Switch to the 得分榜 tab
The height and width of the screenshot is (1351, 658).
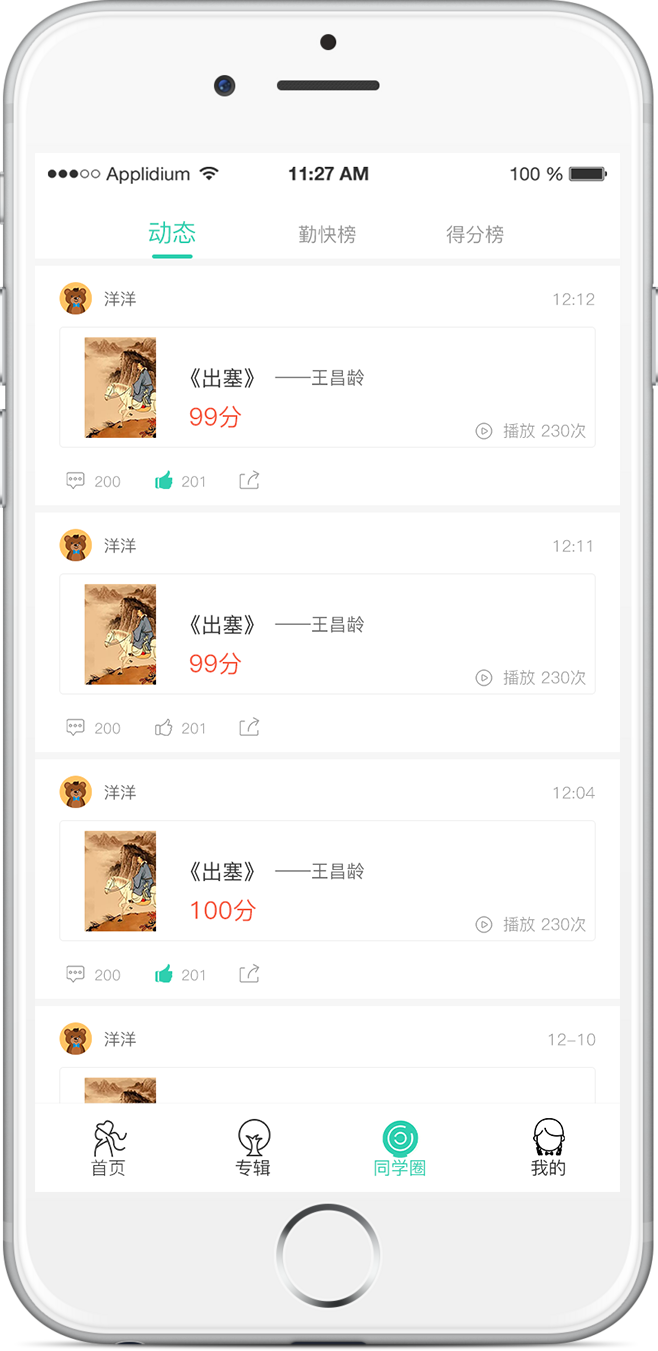(474, 235)
